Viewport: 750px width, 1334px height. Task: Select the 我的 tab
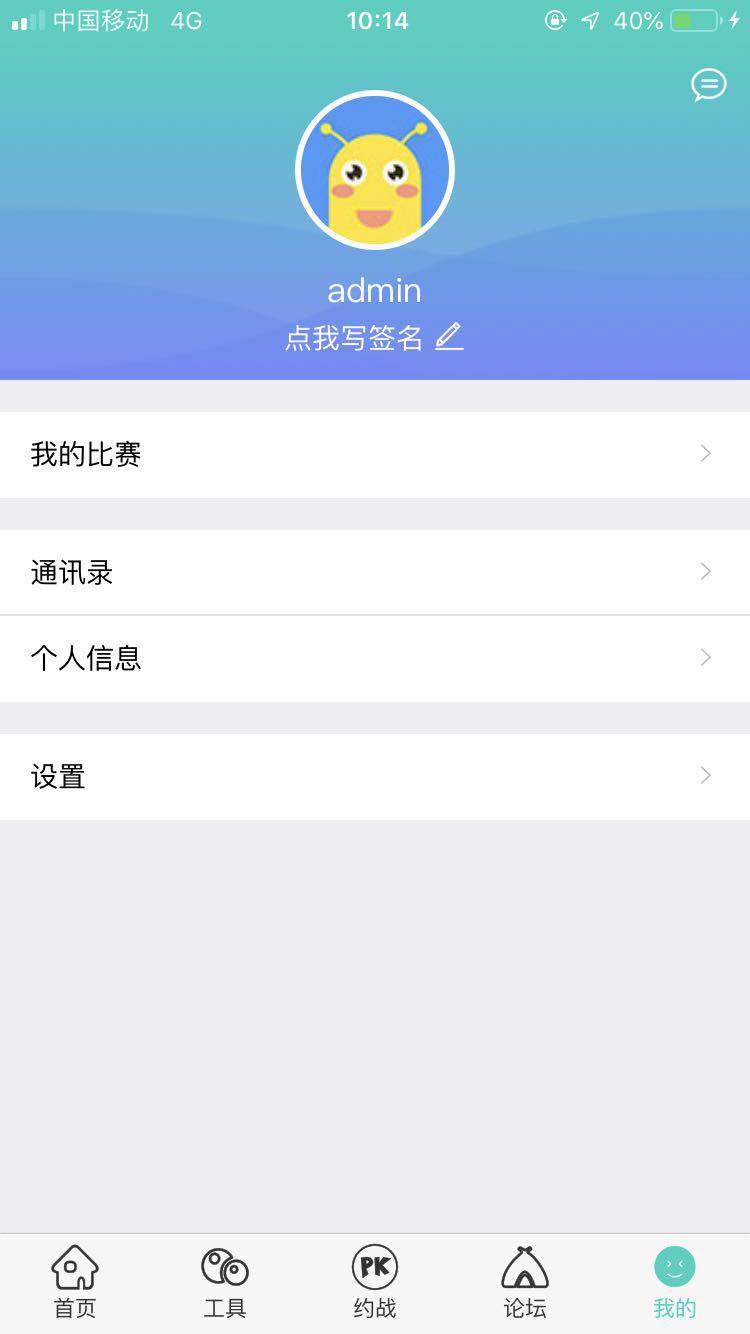click(x=675, y=1282)
